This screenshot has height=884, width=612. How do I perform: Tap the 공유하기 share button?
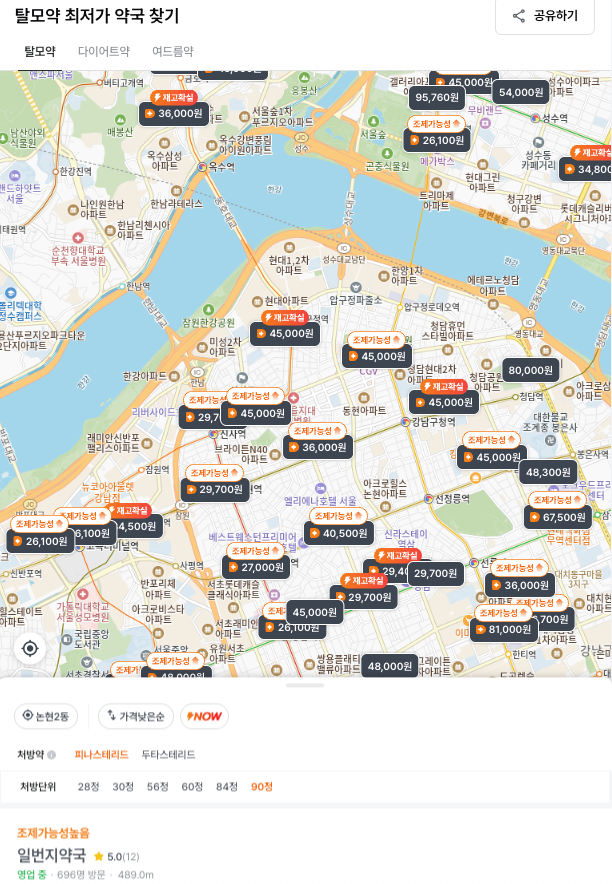(545, 16)
